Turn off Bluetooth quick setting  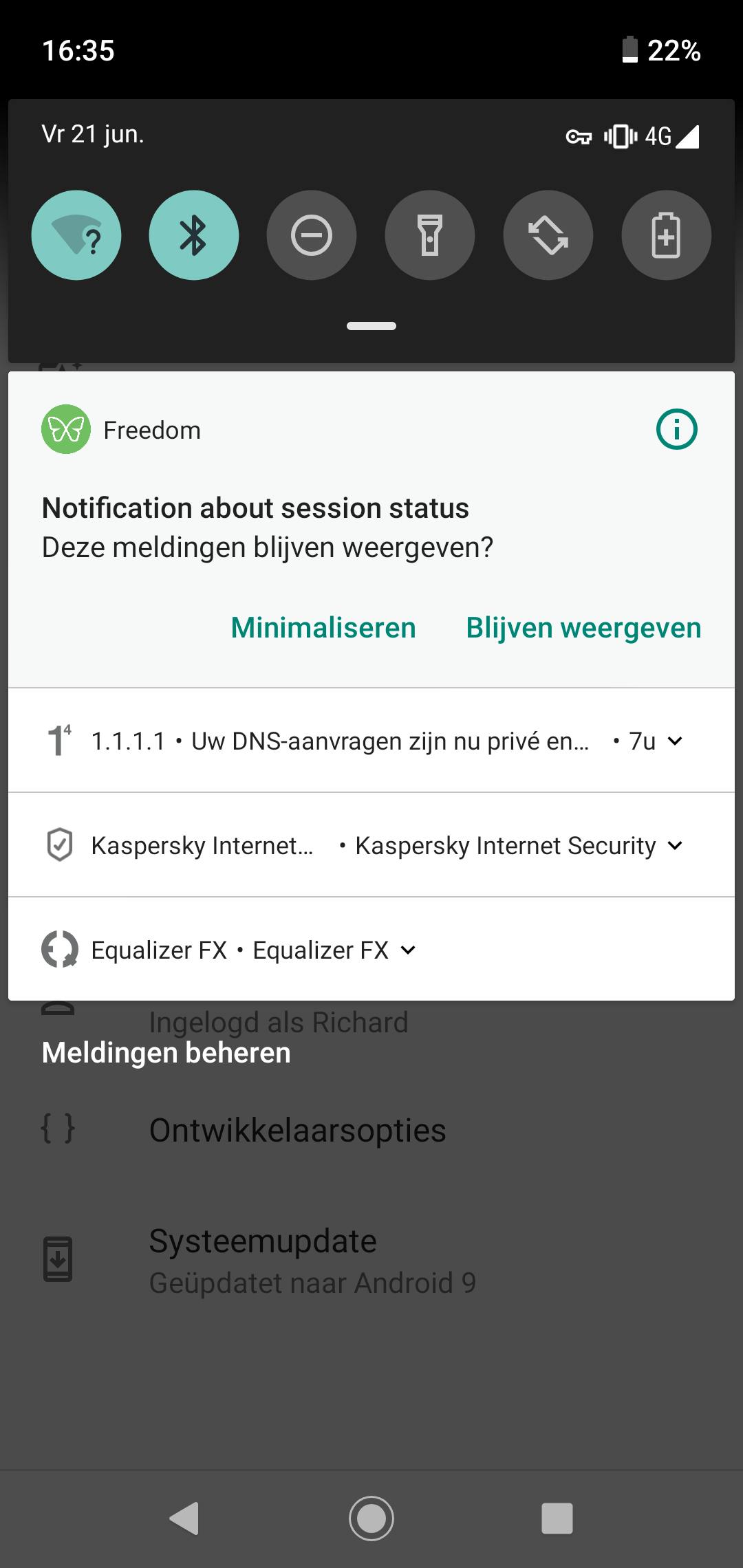(x=194, y=235)
